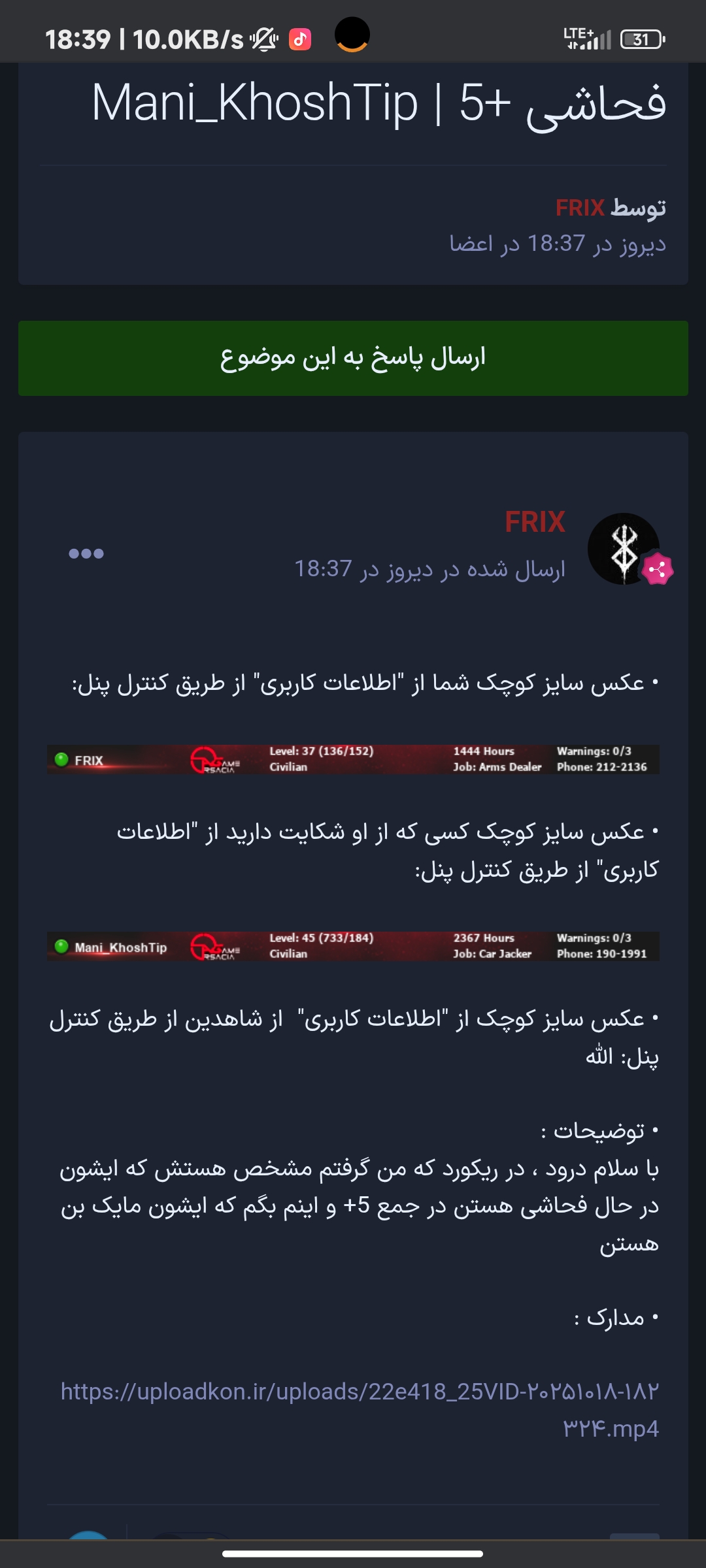Viewport: 706px width, 1568px height.
Task: Open the اعضا forum section link
Action: 471,244
